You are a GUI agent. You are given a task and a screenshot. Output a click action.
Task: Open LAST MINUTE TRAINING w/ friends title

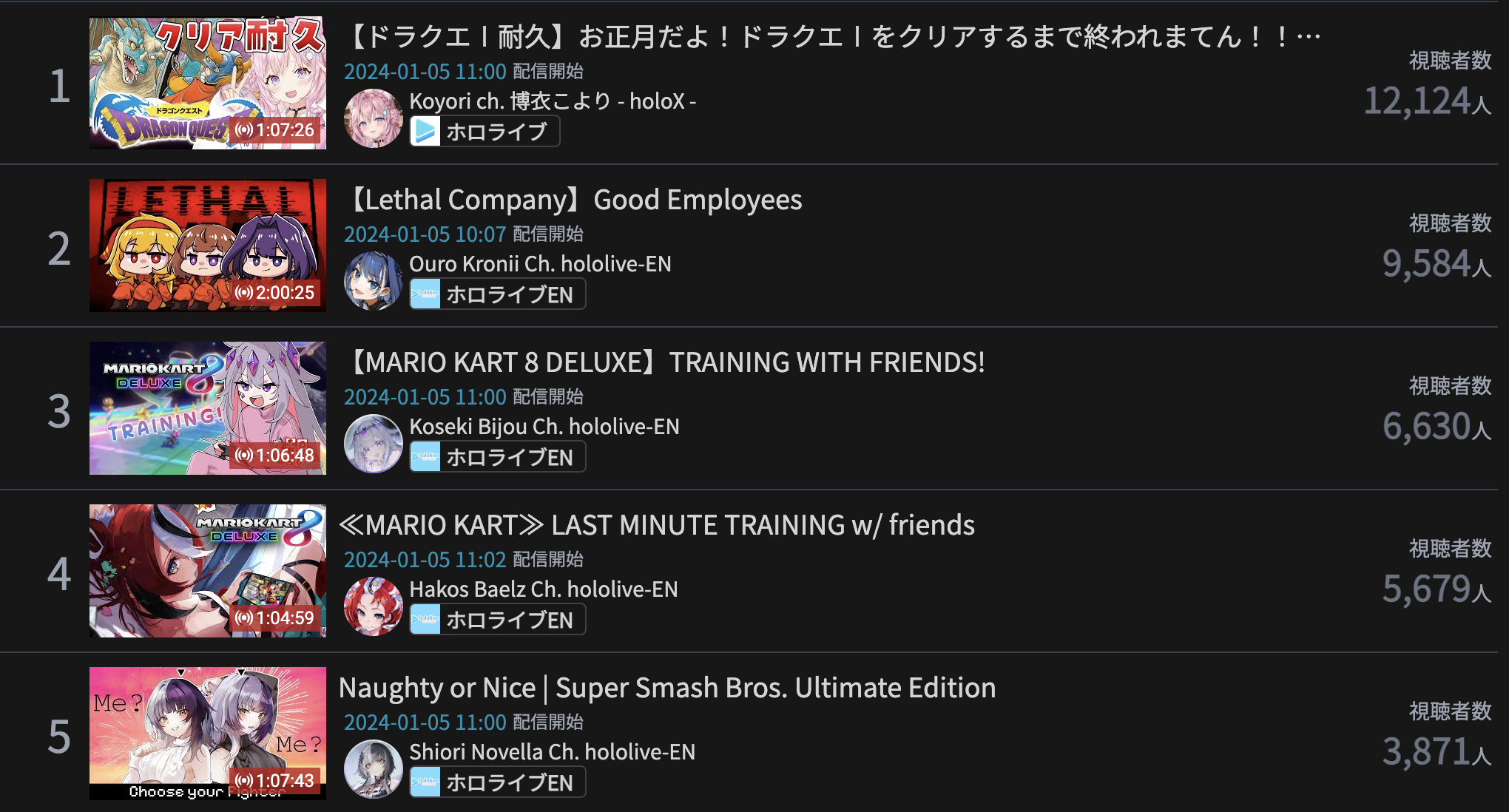pyautogui.click(x=657, y=525)
